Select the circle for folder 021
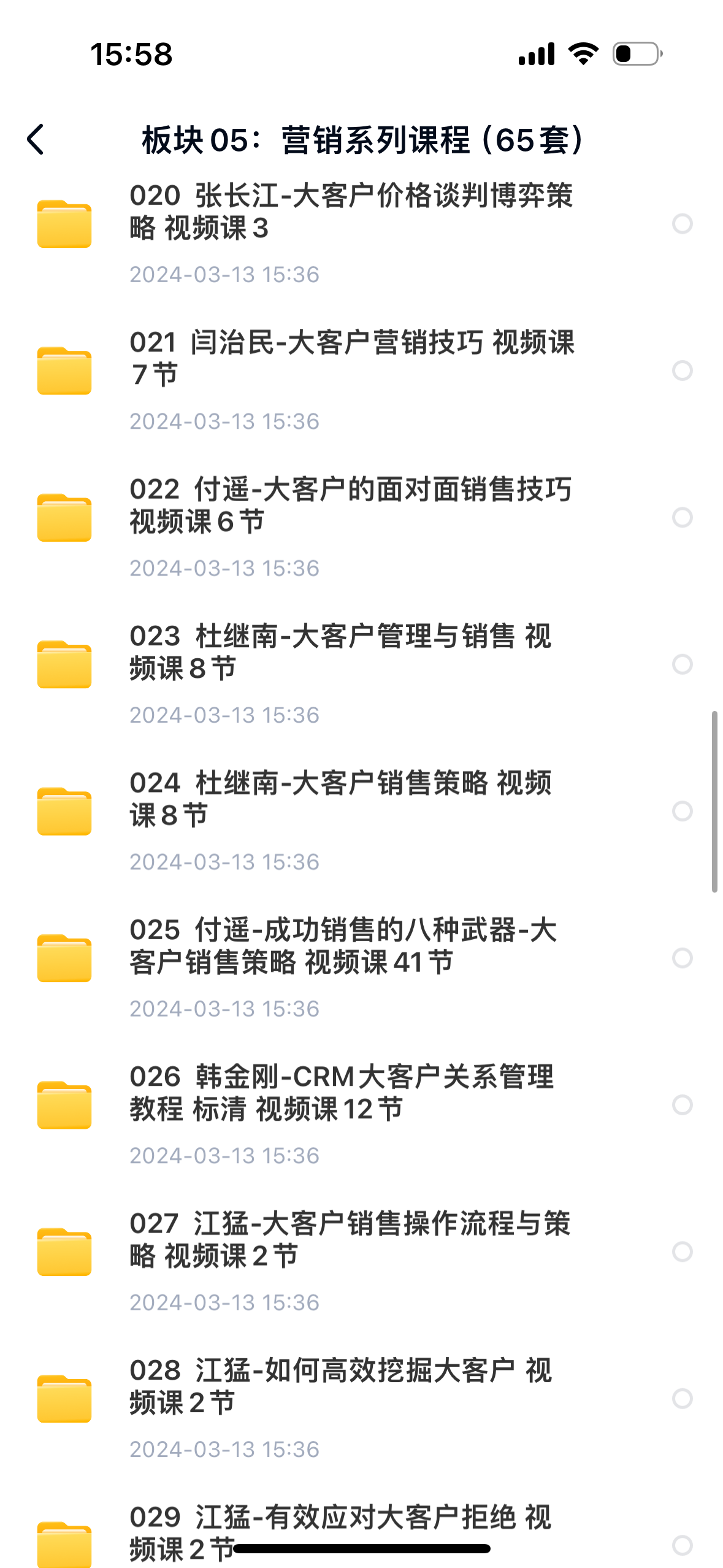Screen dimensions: 723x1568 682,371
